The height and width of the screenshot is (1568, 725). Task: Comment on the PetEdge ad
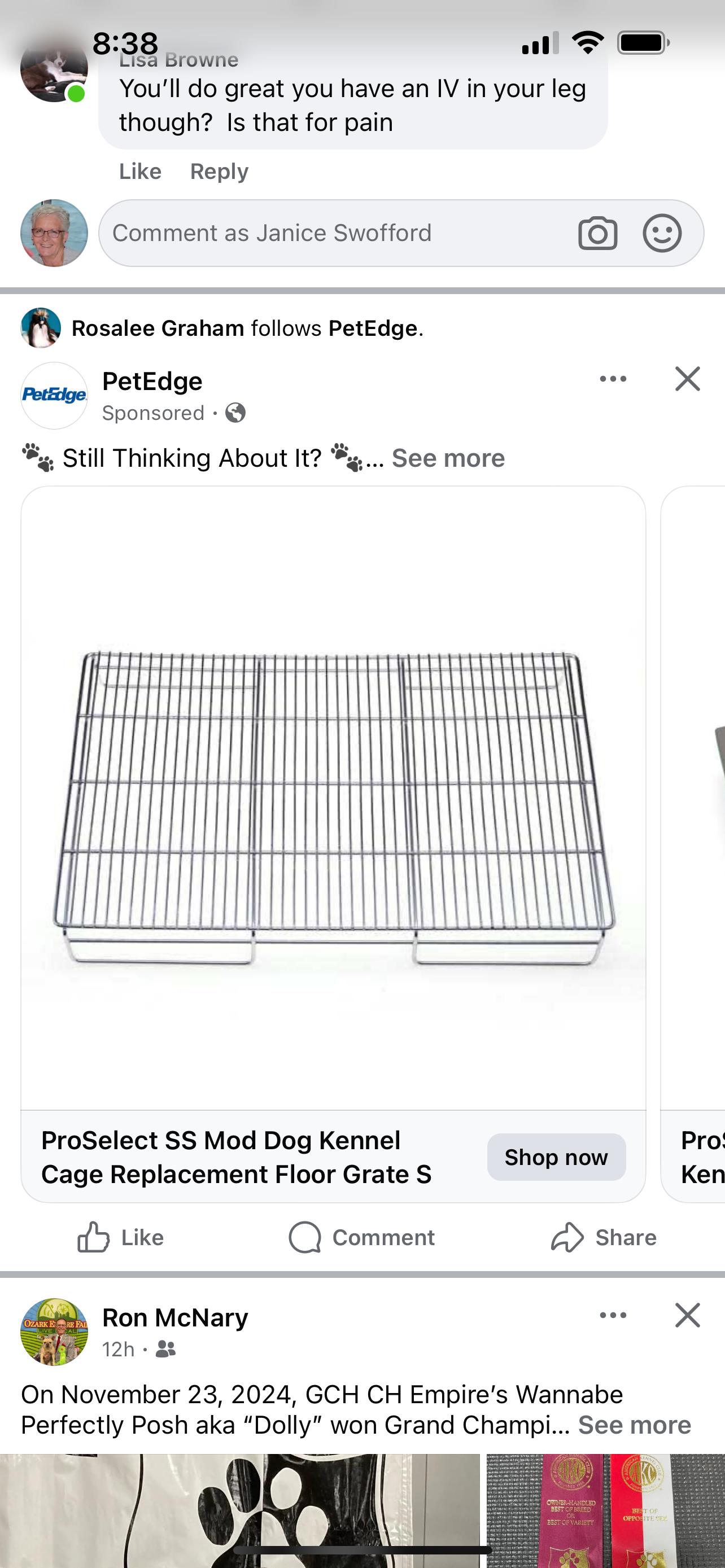[362, 1237]
